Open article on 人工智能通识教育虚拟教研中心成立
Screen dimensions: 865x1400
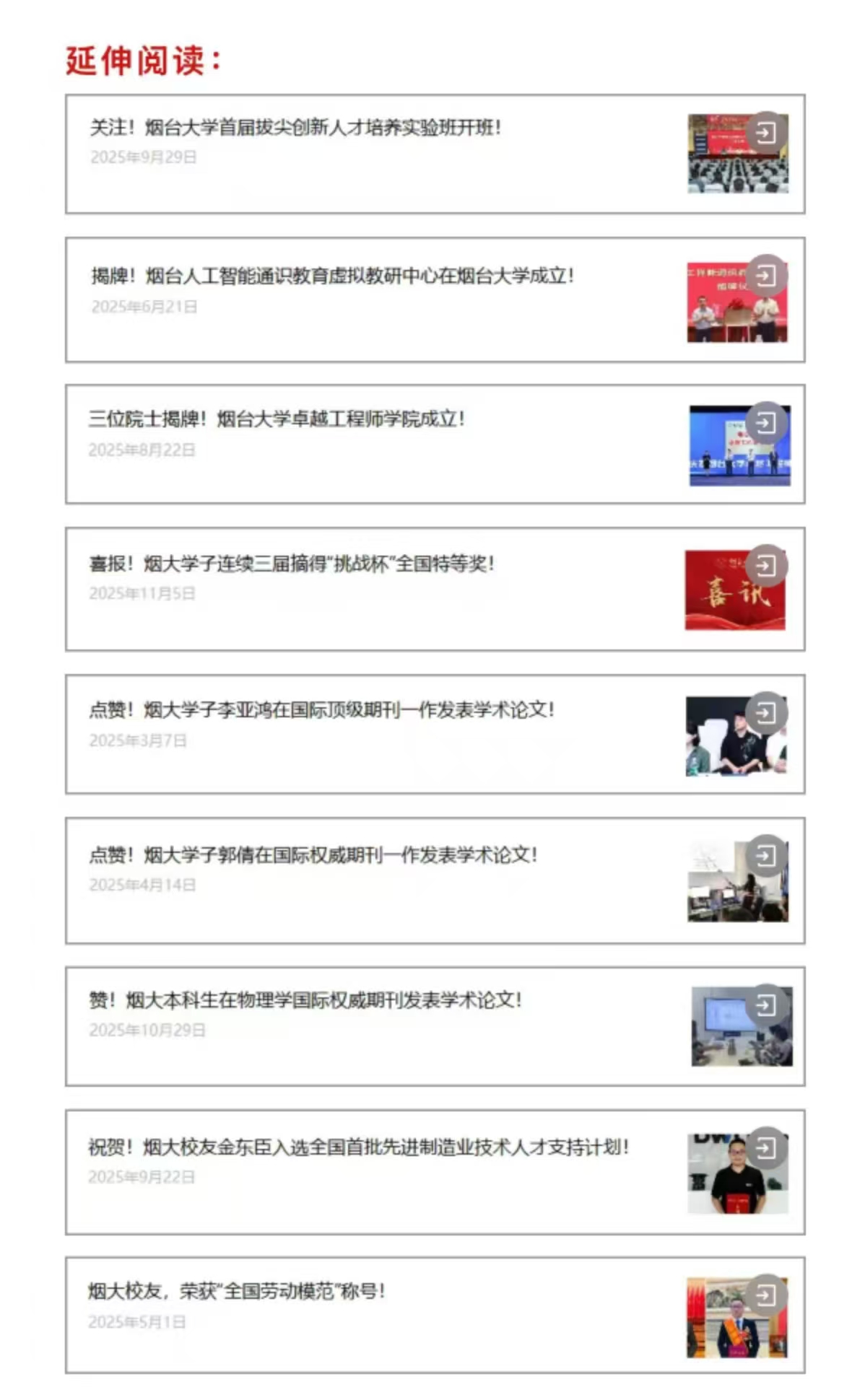click(332, 276)
